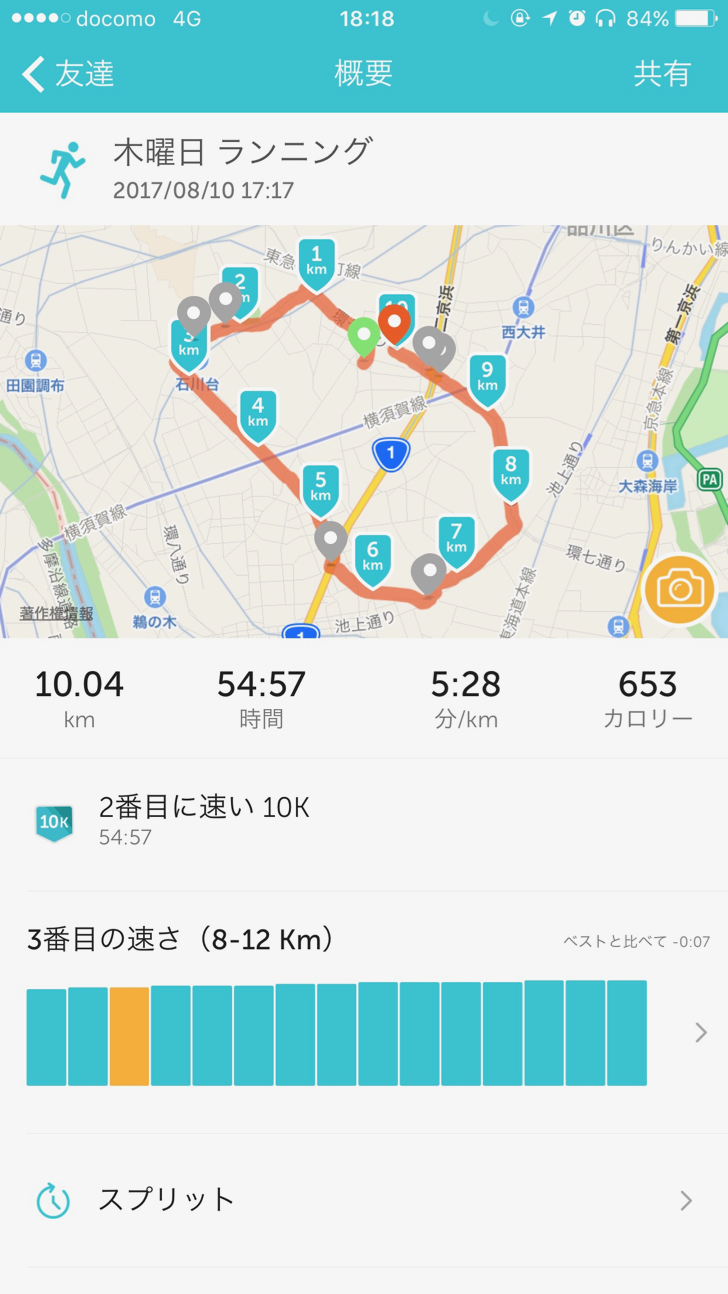This screenshot has height=1294, width=728.
Task: Add a photo with the camera button
Action: coord(680,589)
